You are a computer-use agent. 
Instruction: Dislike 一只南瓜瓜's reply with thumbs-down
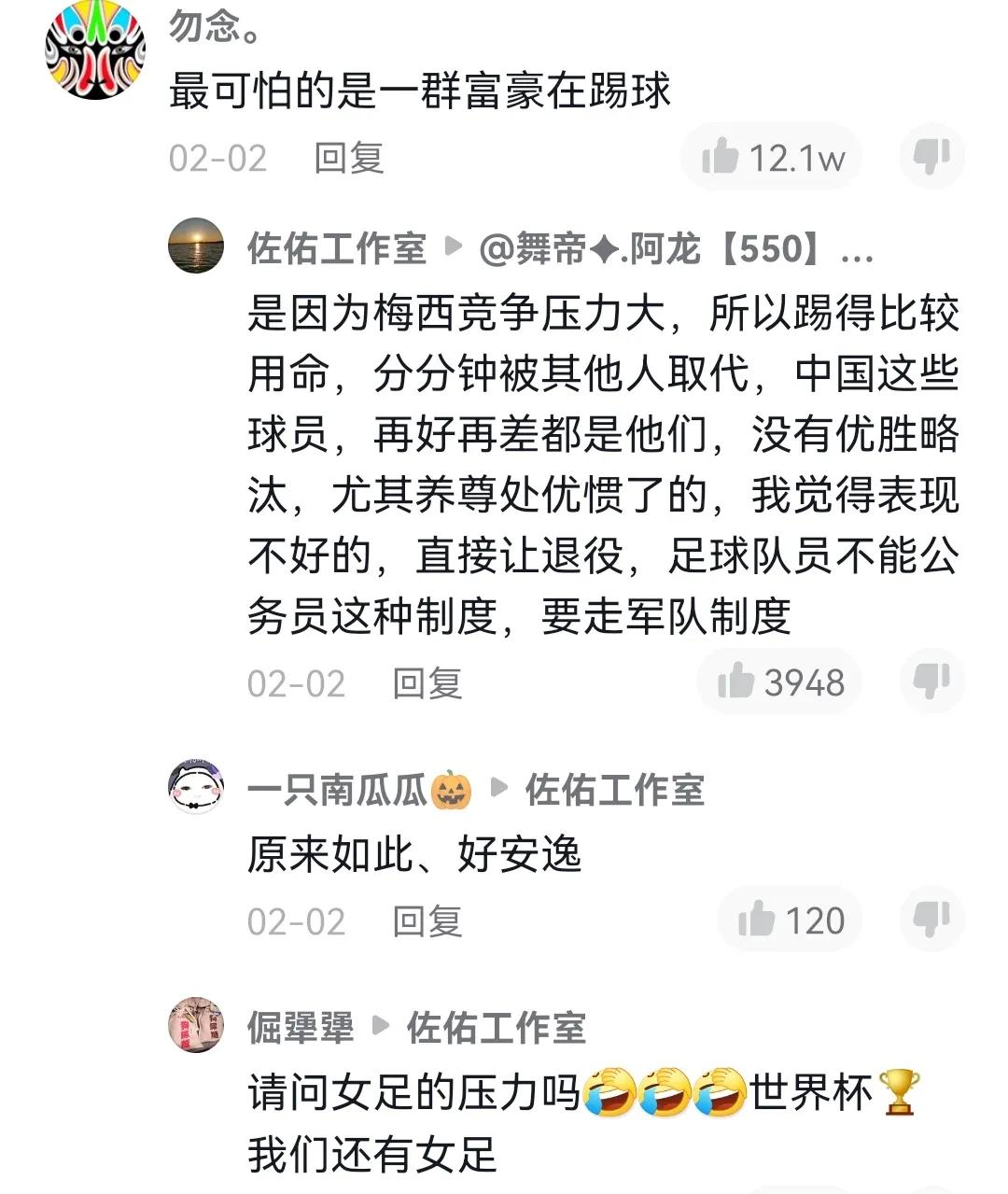click(x=931, y=920)
